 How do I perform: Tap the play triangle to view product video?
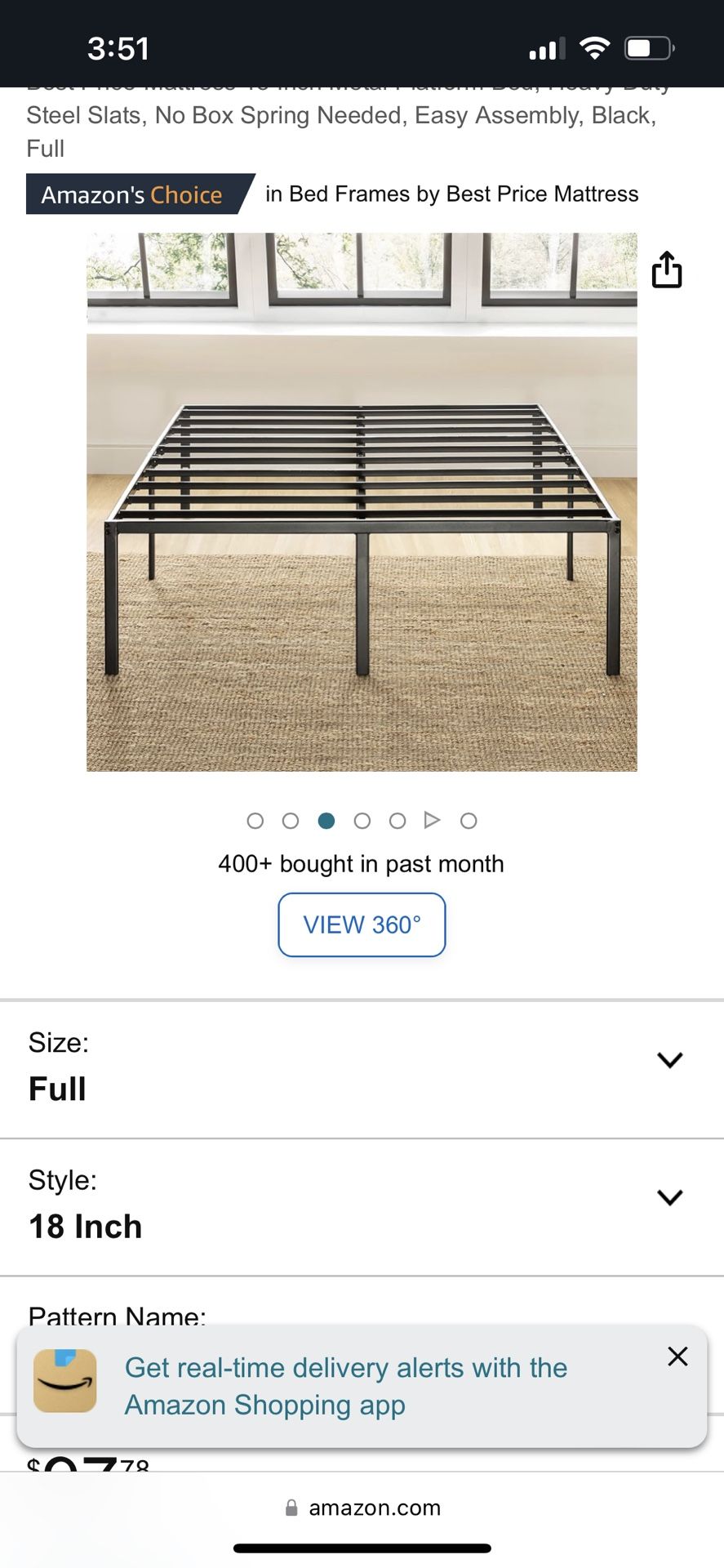433,820
